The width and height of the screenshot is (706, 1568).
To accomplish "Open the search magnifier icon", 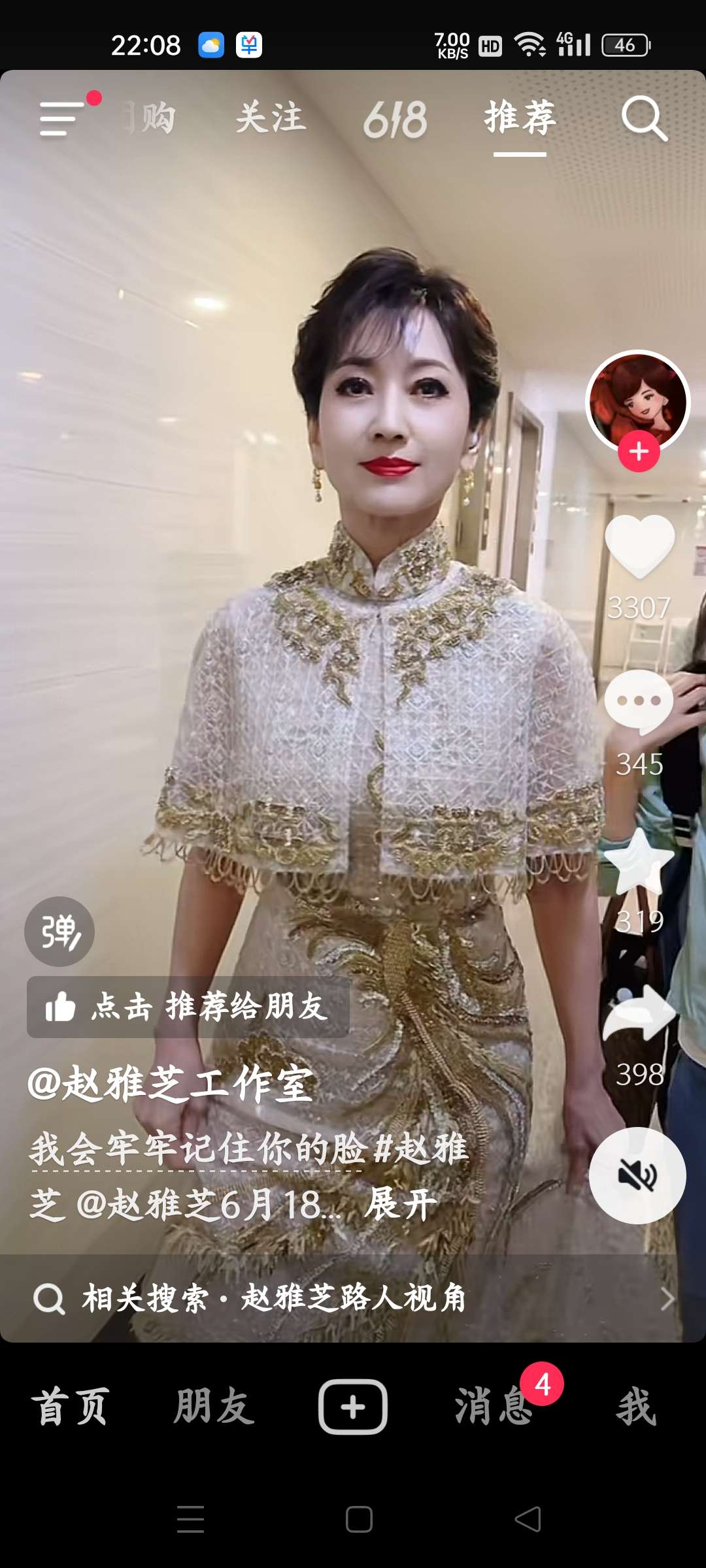I will pos(644,119).
